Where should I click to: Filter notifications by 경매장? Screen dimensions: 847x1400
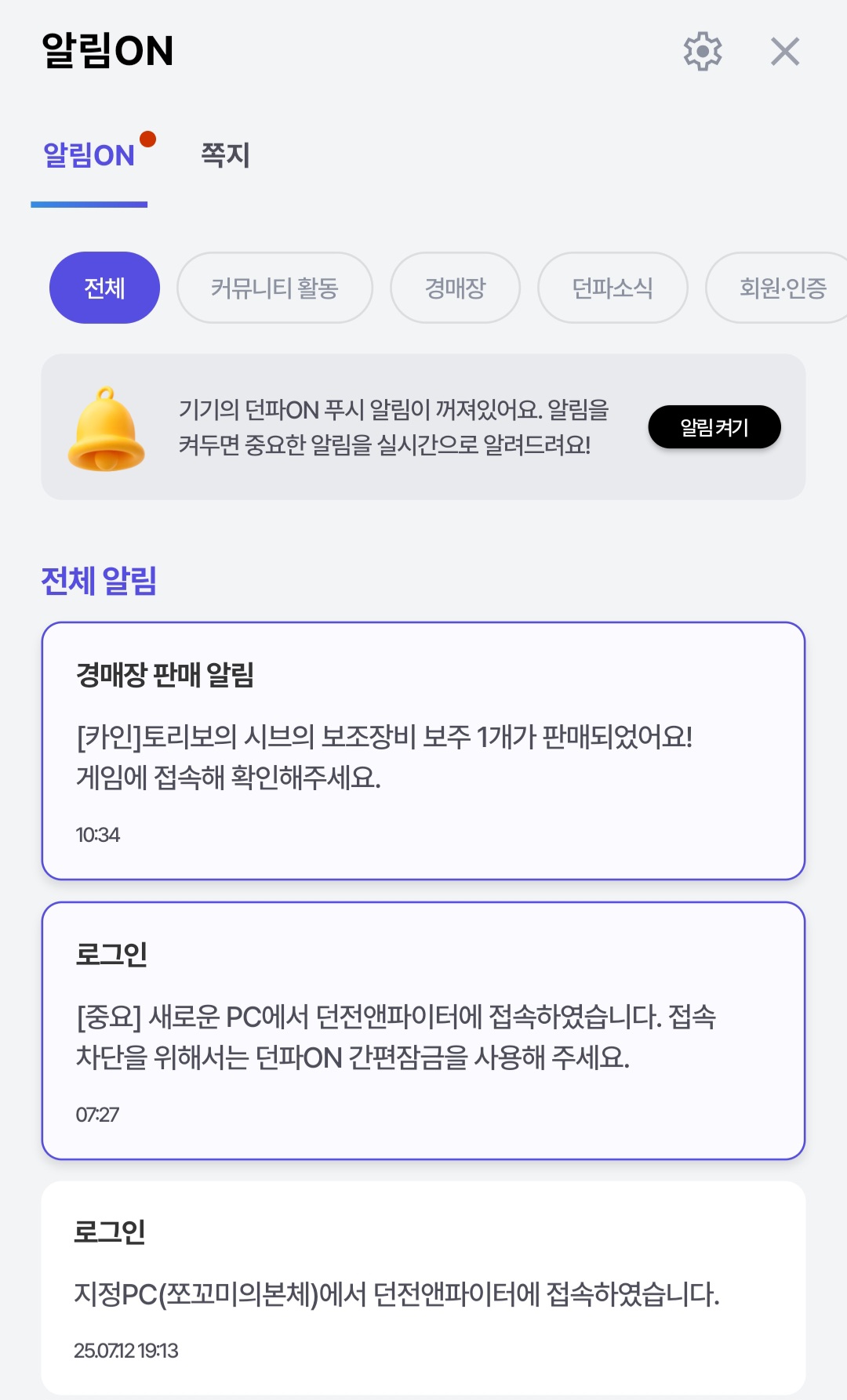(x=455, y=288)
